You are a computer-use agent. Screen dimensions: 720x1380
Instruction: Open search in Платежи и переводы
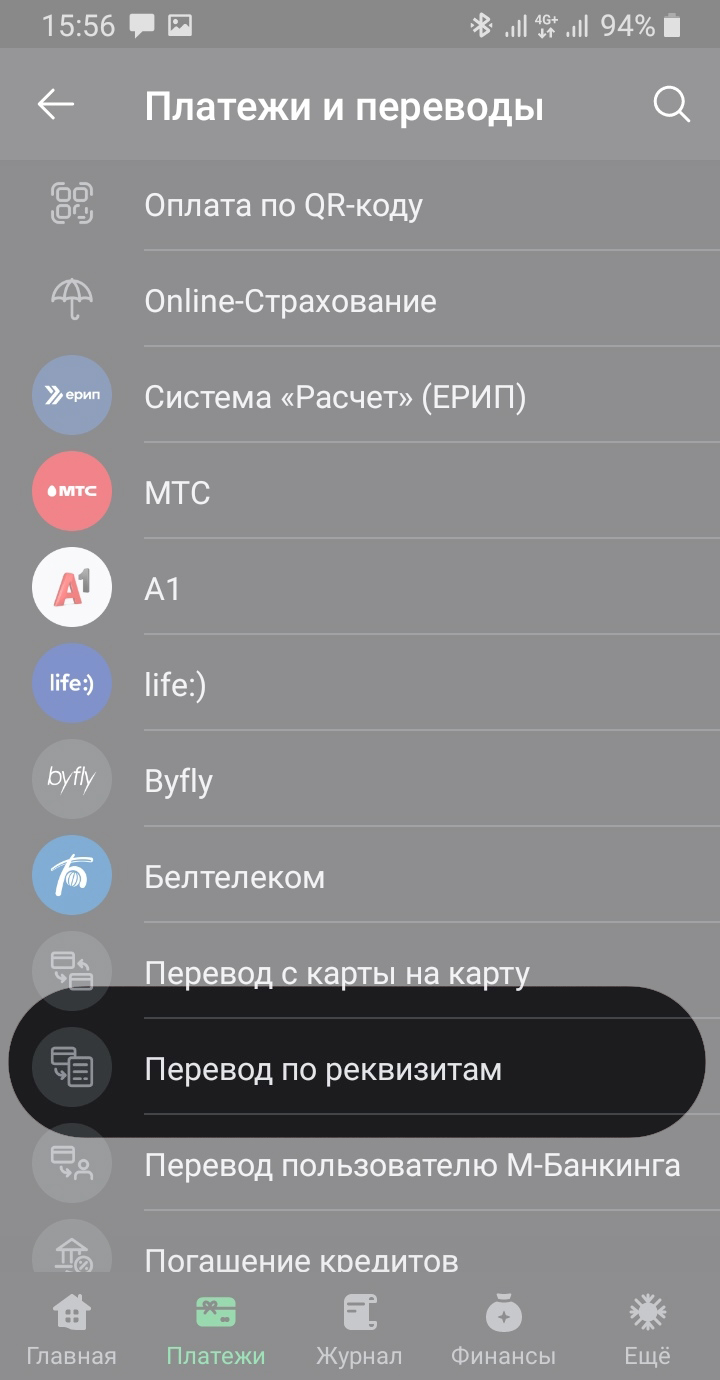(671, 105)
